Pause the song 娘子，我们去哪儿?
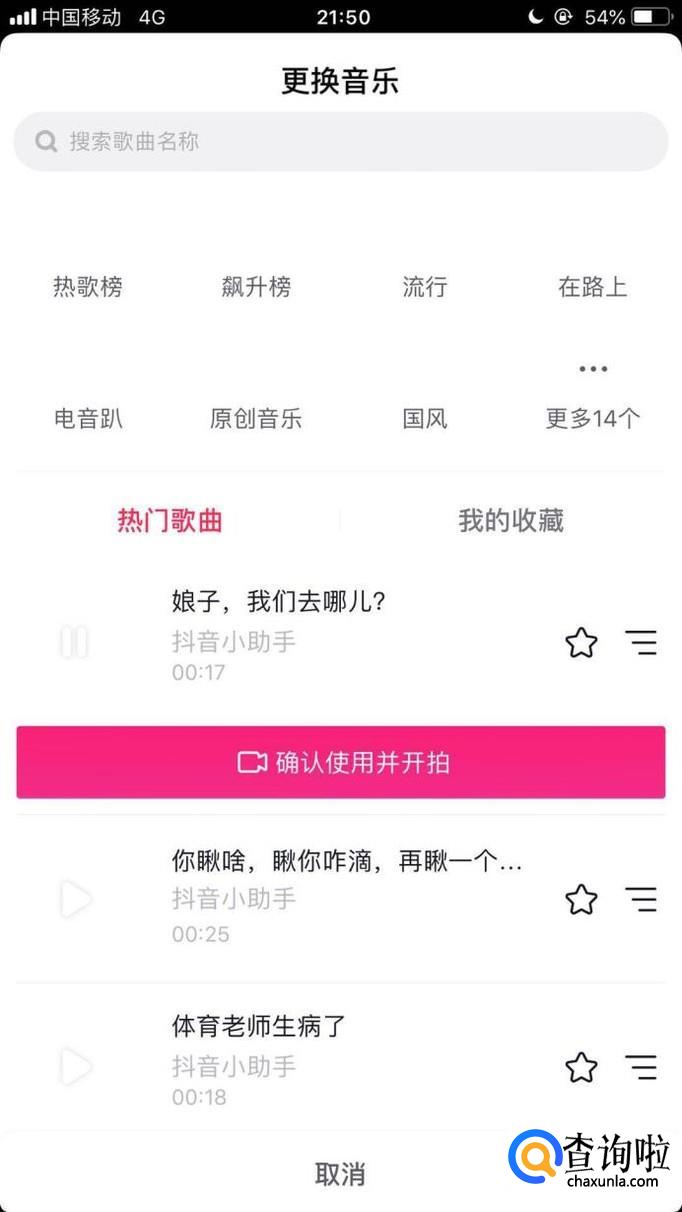 pos(74,641)
